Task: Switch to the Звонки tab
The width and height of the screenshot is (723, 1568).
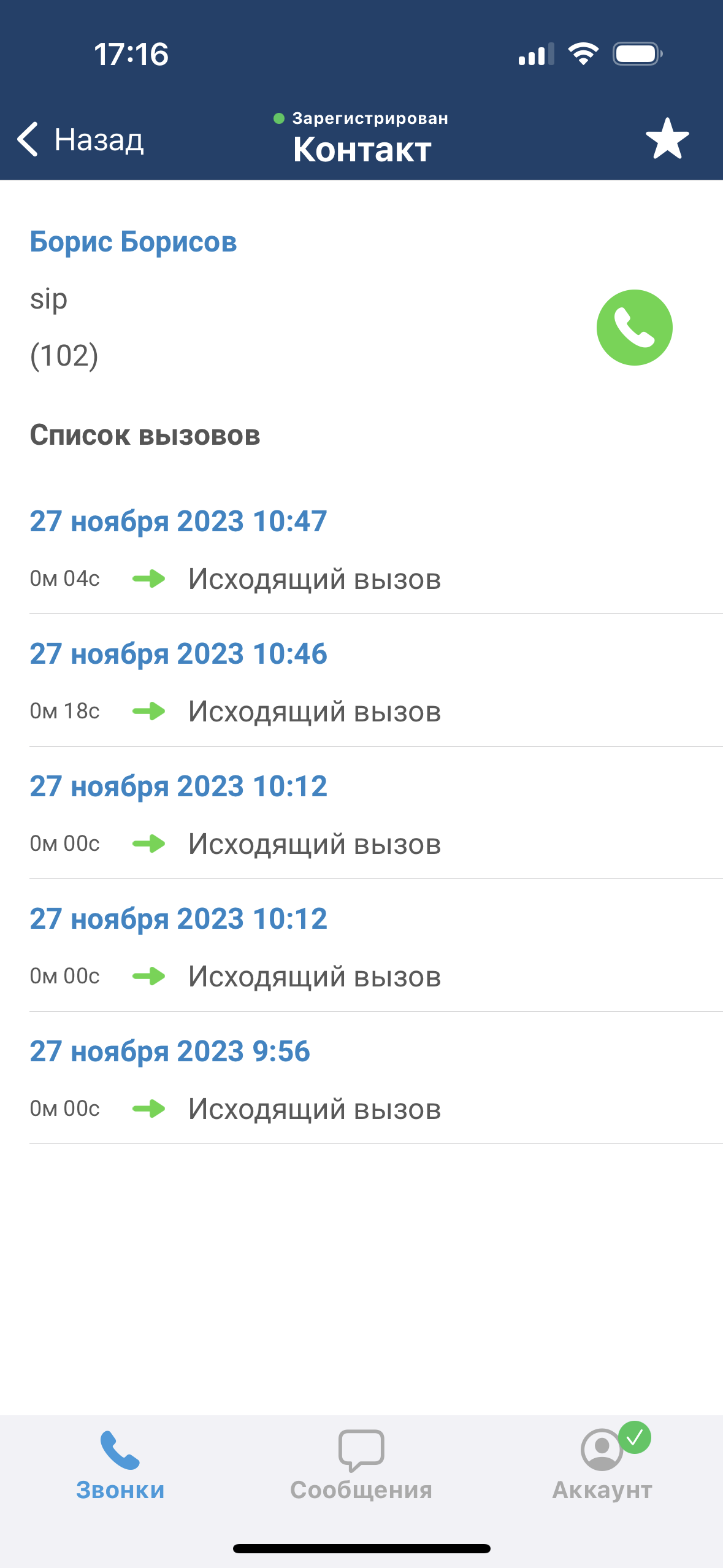Action: pos(120,1466)
